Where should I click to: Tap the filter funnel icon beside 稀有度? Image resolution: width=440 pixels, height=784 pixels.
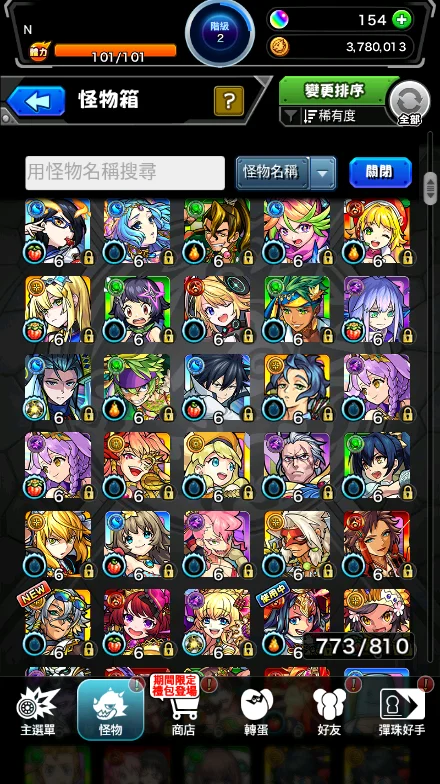point(290,116)
